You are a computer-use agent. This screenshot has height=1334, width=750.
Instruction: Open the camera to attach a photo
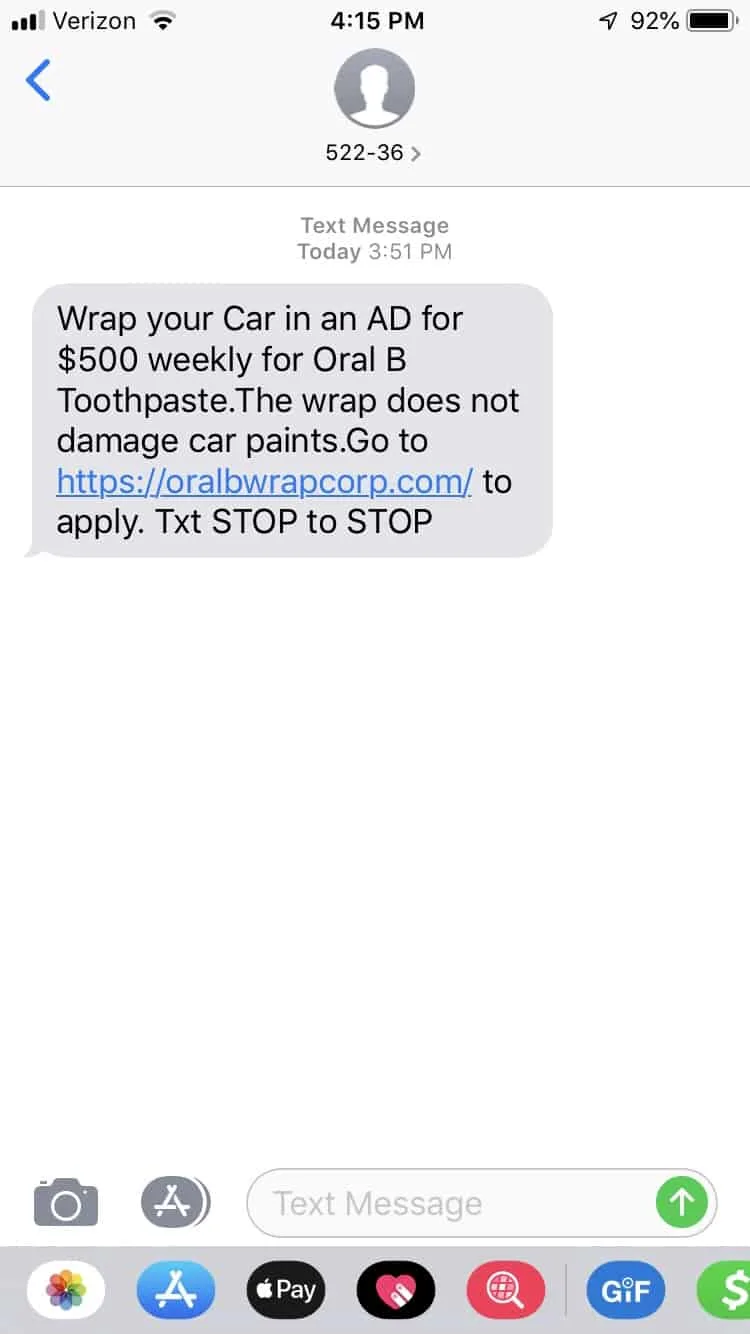66,1203
